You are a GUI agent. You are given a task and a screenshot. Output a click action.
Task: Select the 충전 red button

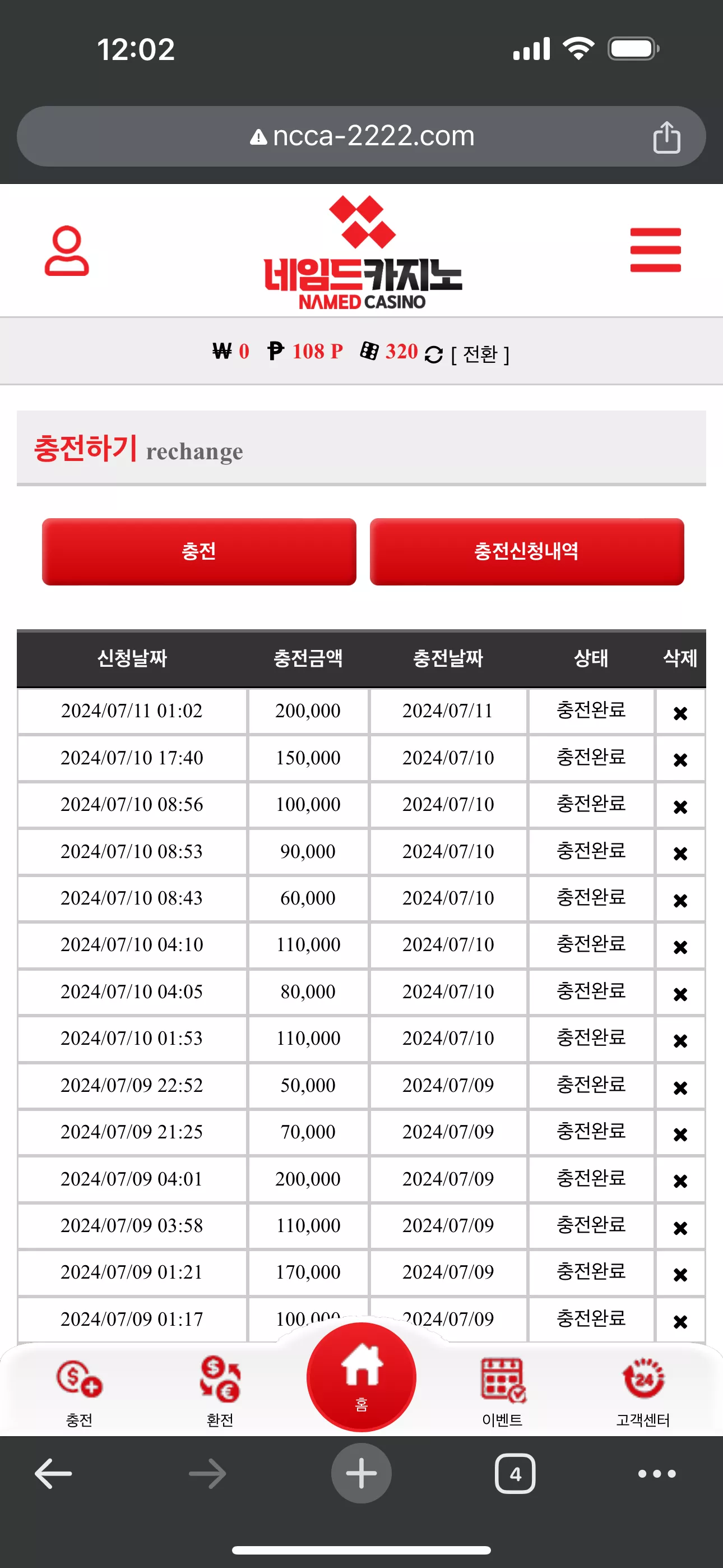pyautogui.click(x=199, y=551)
